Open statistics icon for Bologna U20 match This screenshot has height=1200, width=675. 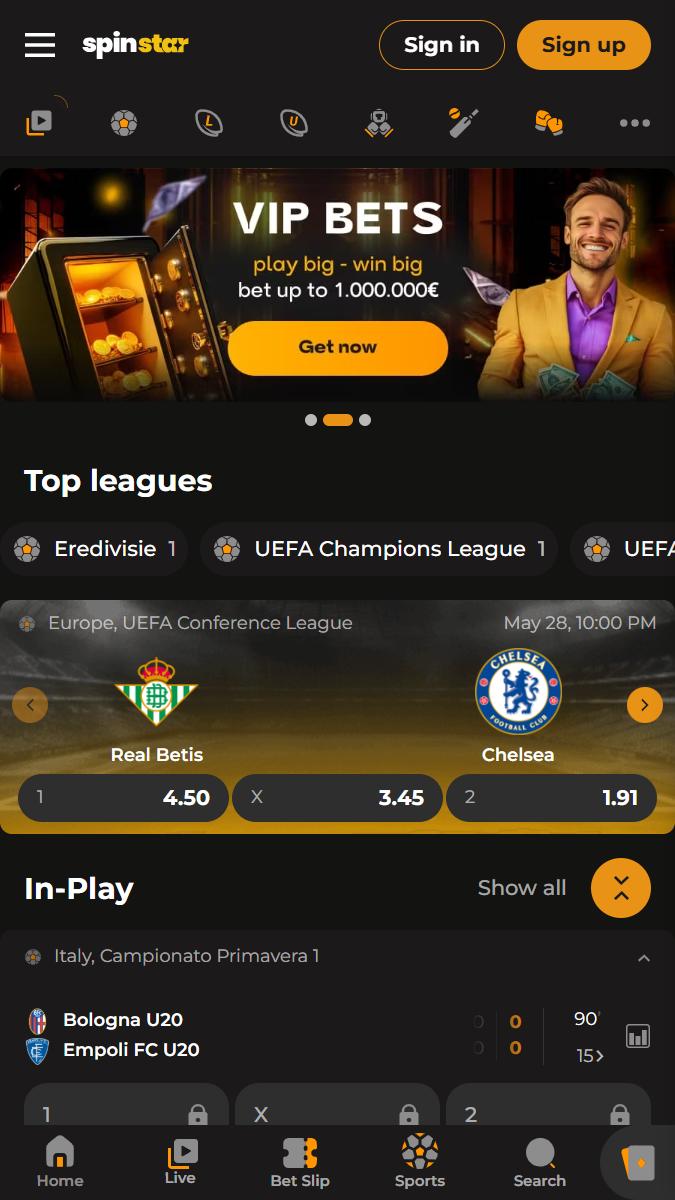pyautogui.click(x=638, y=1036)
